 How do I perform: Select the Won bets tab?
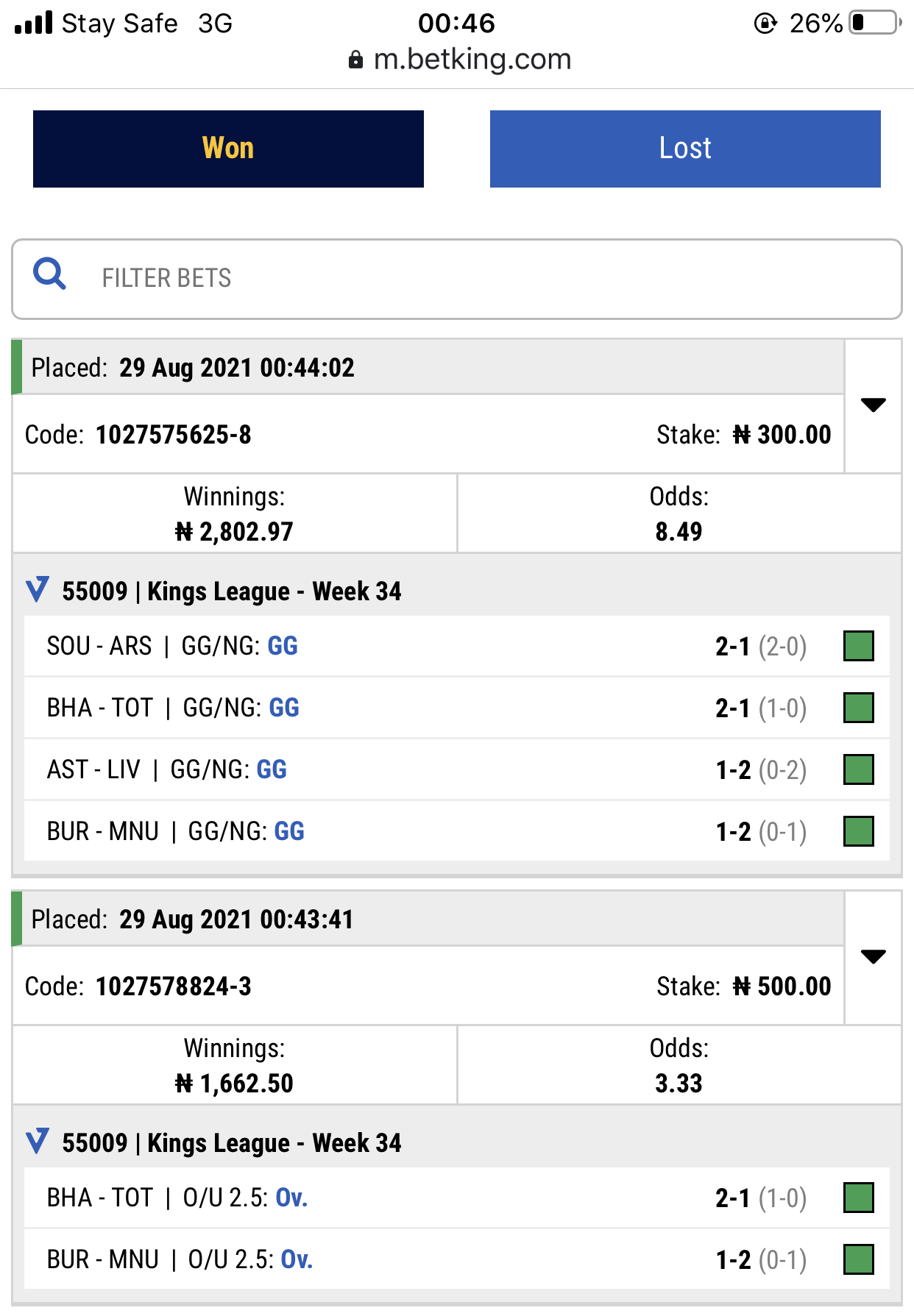pyautogui.click(x=227, y=148)
